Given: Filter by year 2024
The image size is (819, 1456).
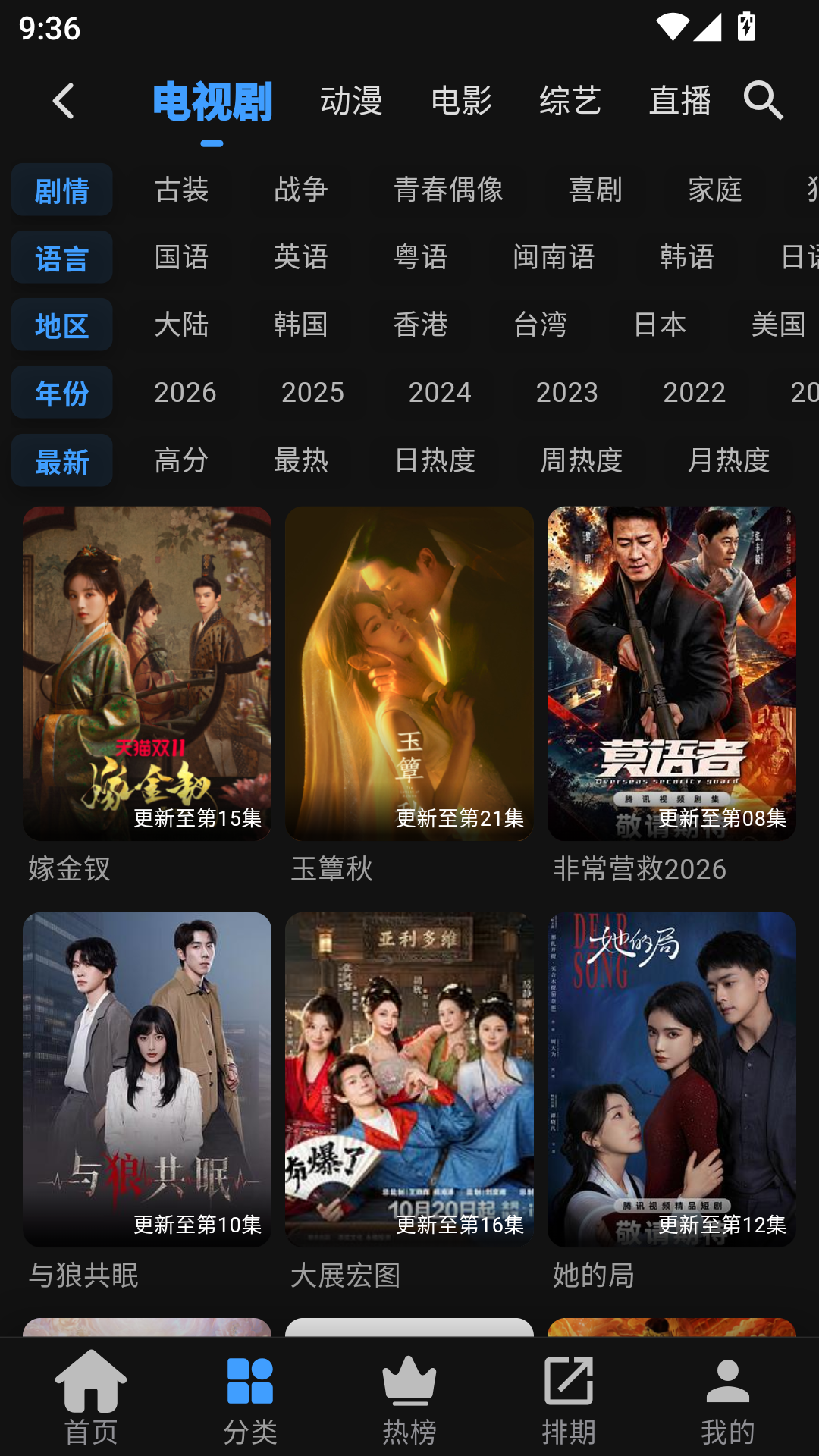Looking at the screenshot, I should 440,392.
